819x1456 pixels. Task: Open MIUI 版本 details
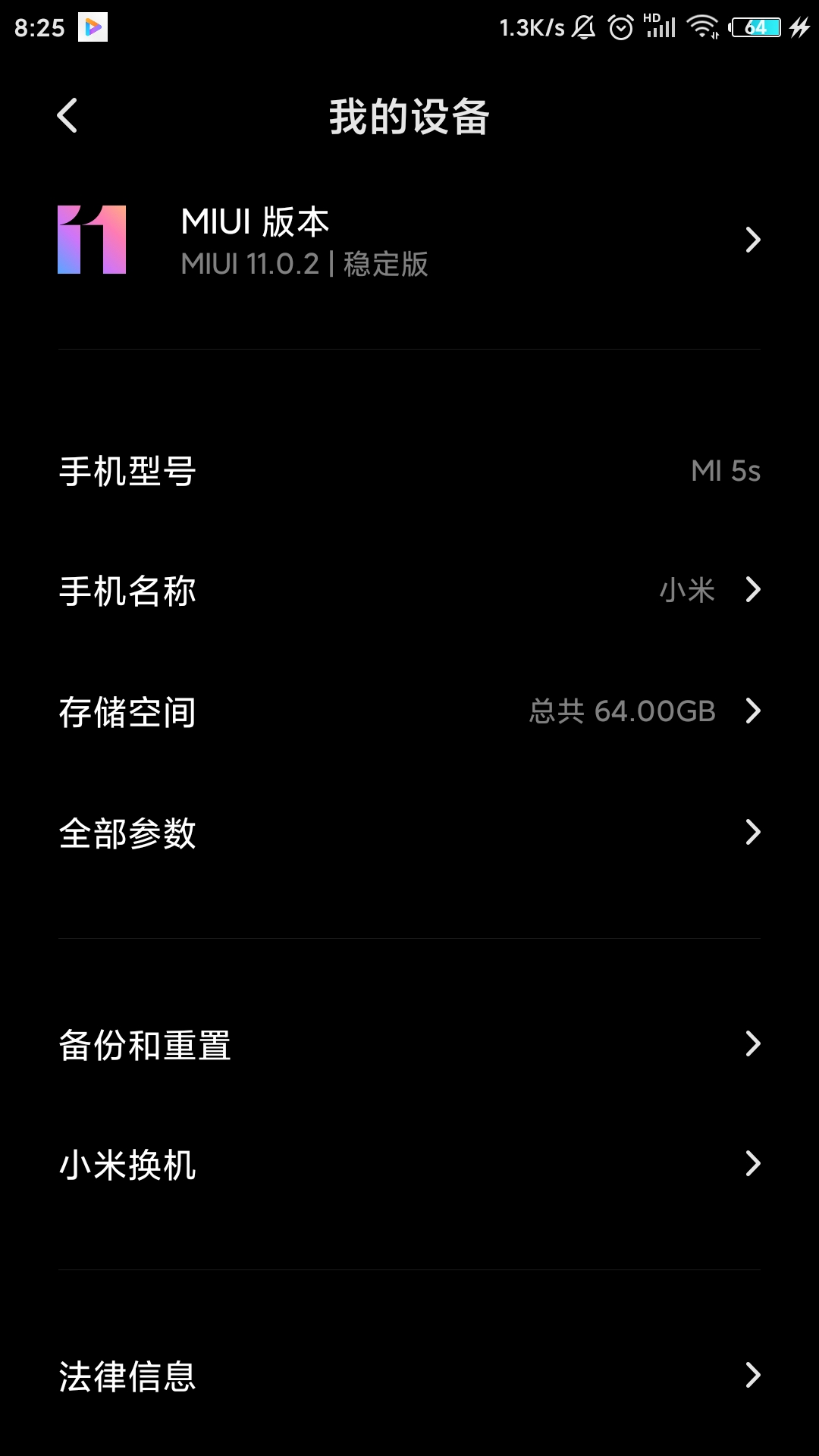409,240
